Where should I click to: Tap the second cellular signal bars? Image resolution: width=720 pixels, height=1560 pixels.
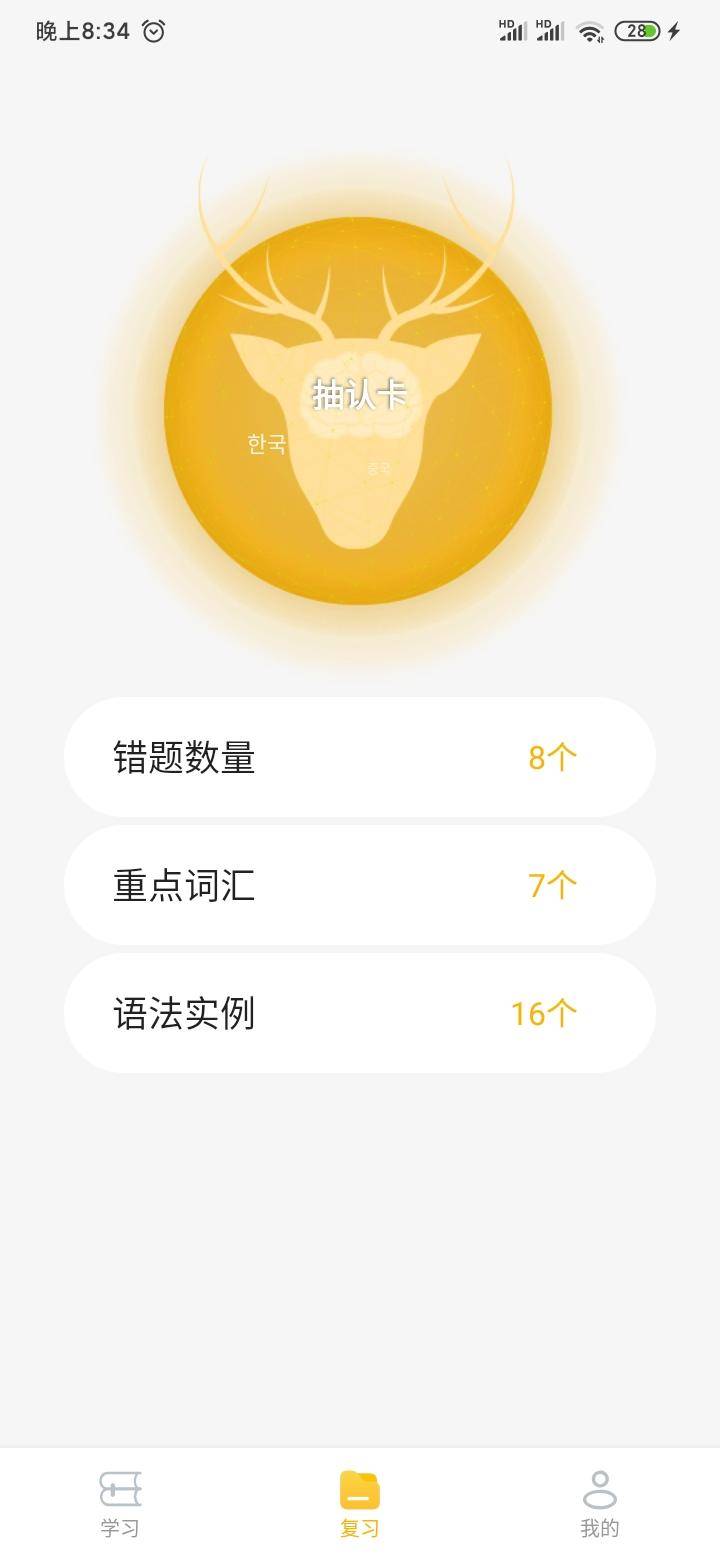[550, 30]
